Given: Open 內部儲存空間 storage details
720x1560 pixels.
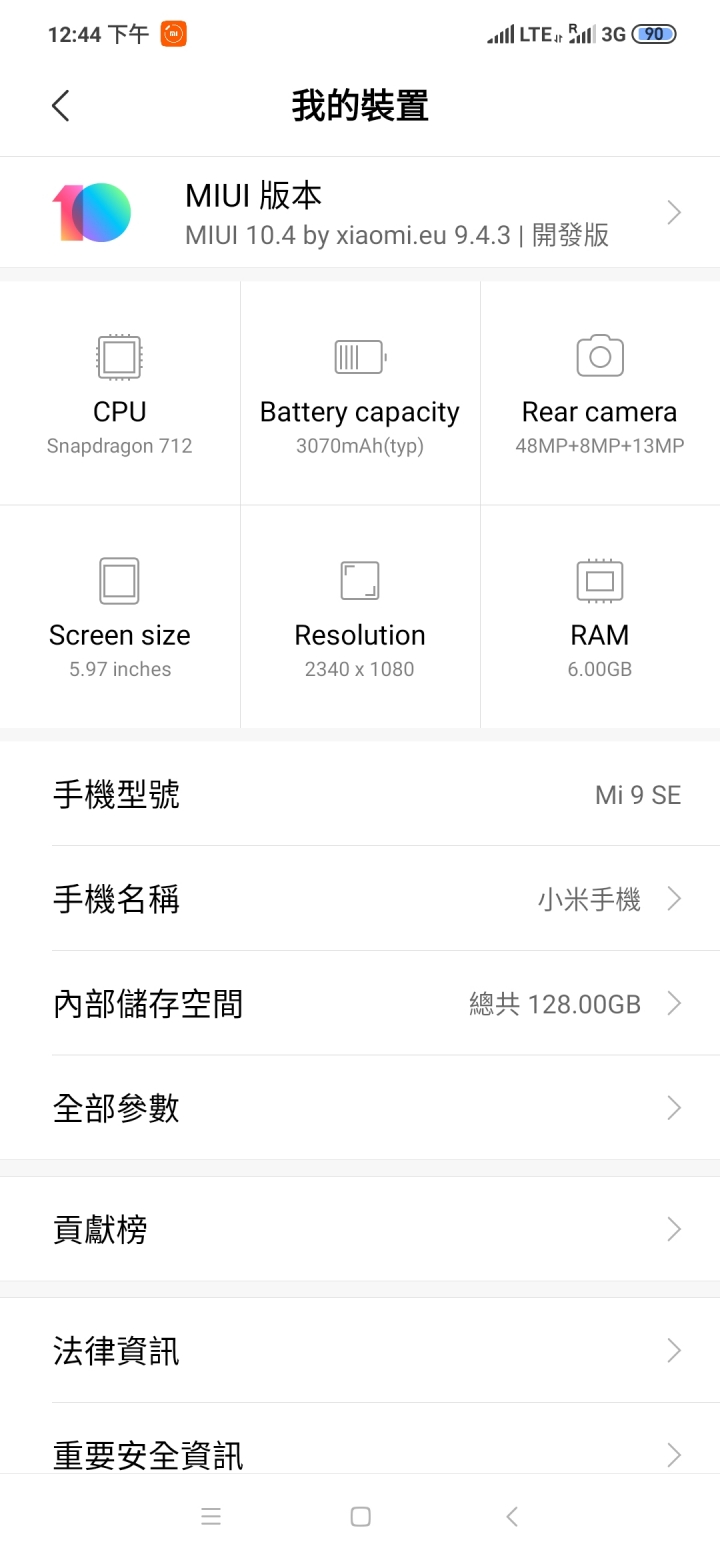Looking at the screenshot, I should coord(360,1003).
